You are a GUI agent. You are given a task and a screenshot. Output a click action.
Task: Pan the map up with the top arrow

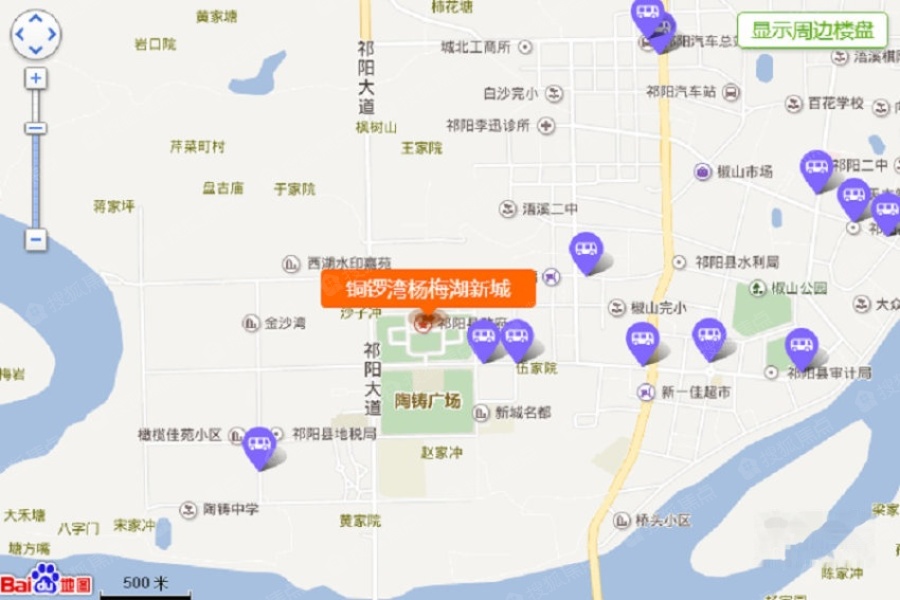(36, 19)
